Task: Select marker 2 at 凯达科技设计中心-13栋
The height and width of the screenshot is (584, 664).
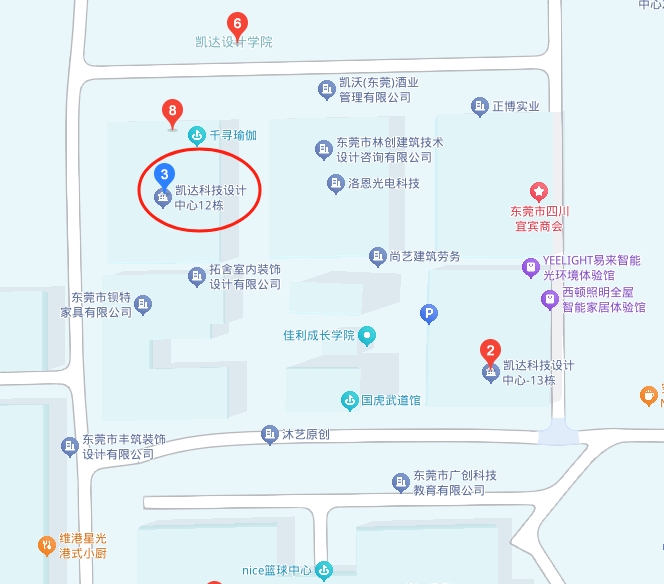Action: (x=490, y=352)
